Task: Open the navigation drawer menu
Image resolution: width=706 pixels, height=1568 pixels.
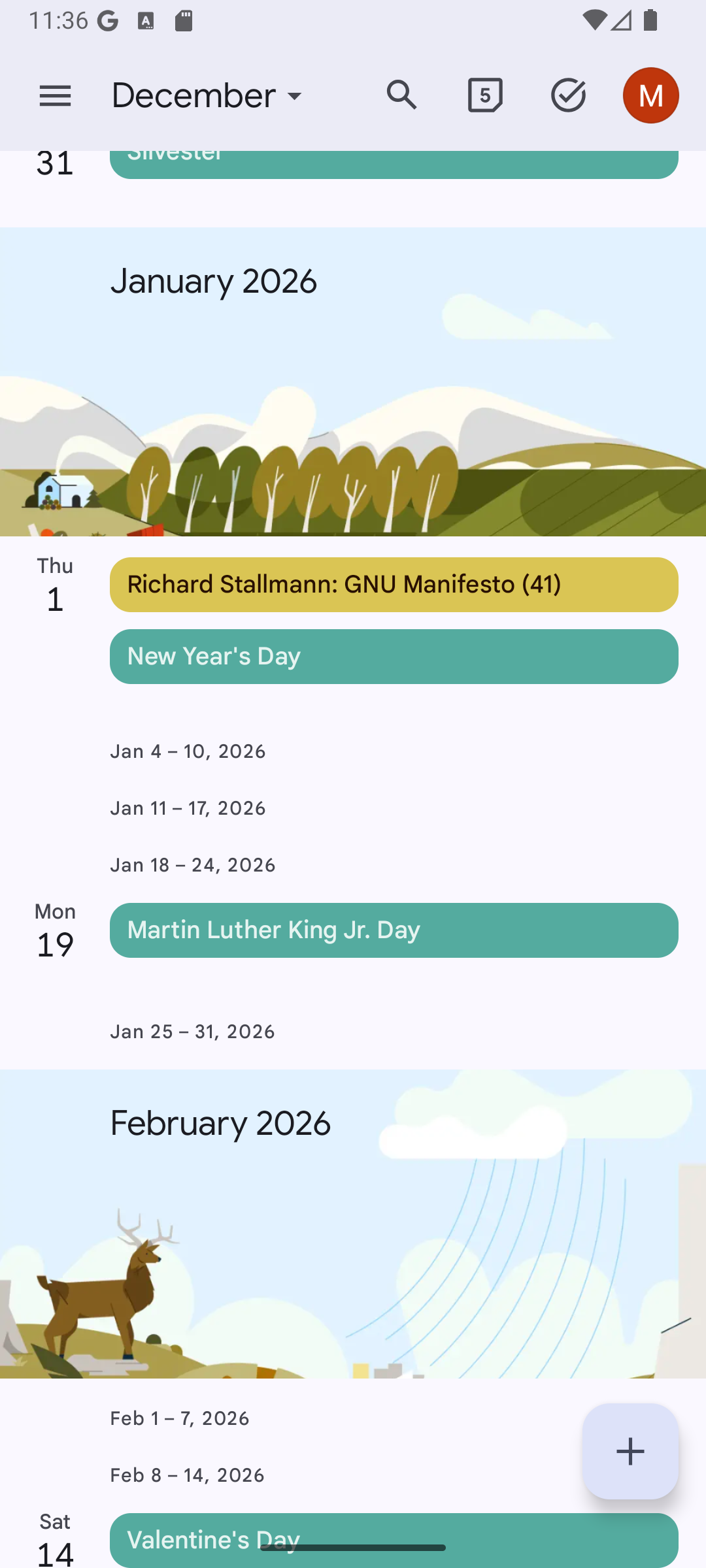Action: pos(55,96)
